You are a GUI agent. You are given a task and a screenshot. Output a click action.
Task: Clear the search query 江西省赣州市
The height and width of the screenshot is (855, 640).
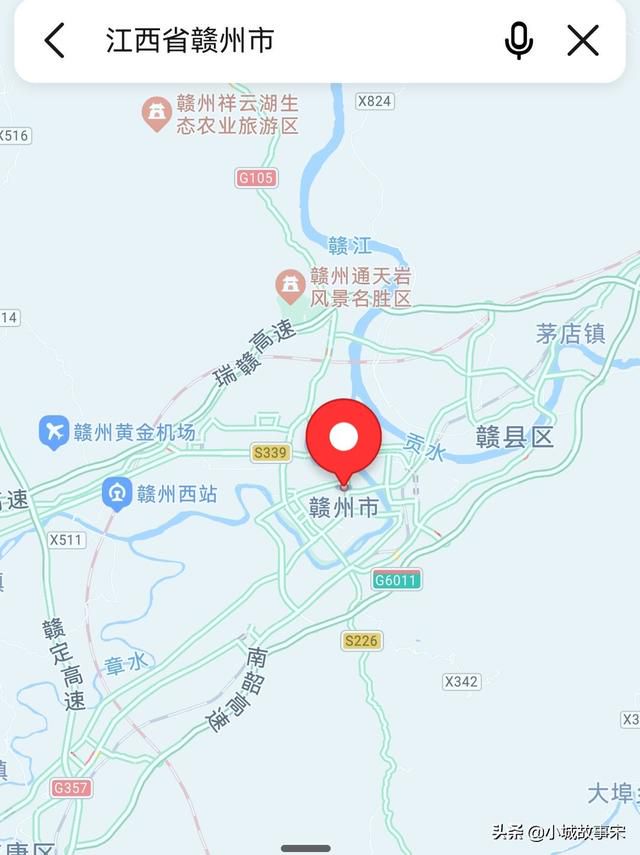[x=582, y=41]
